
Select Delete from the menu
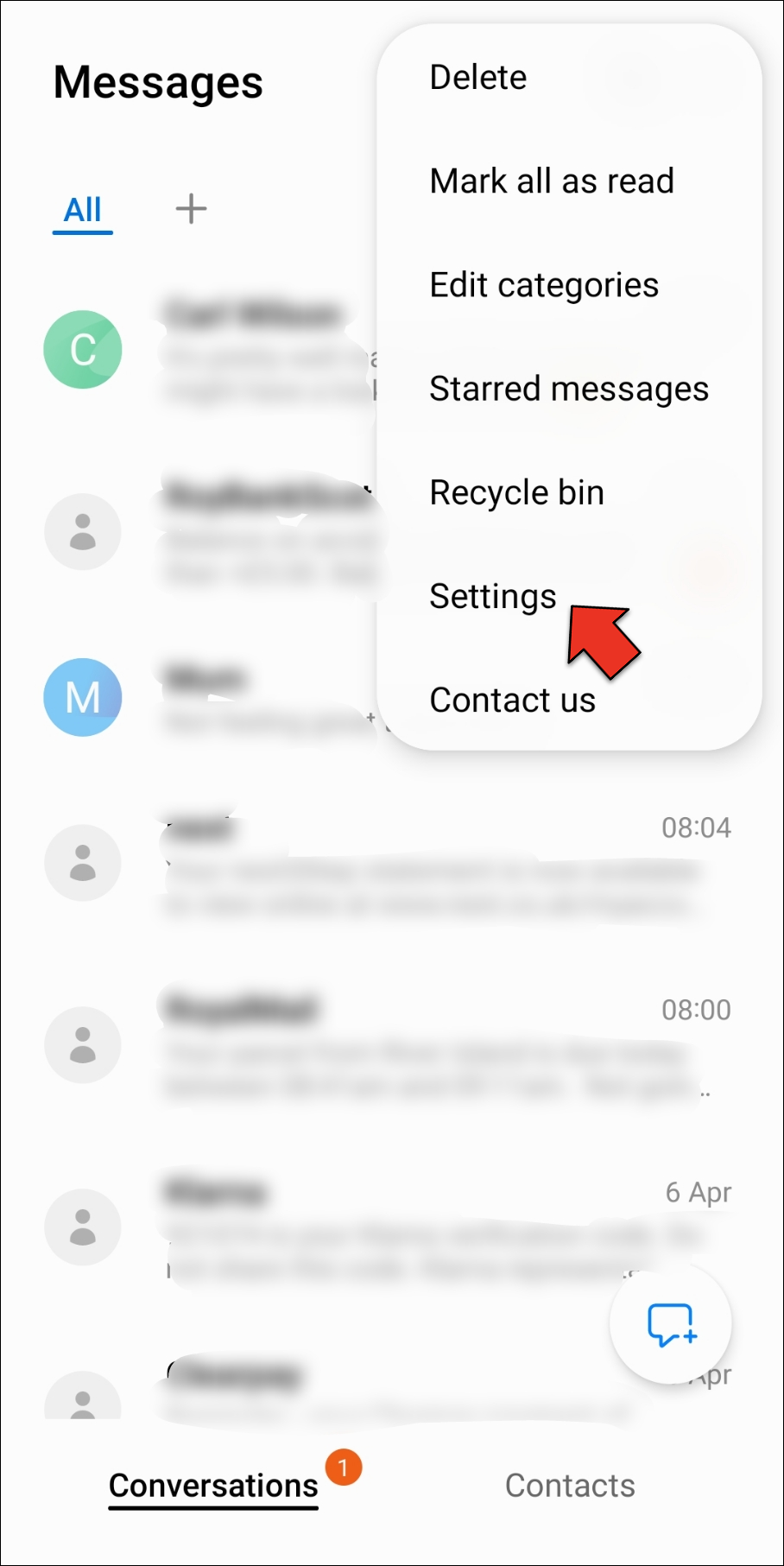(478, 78)
